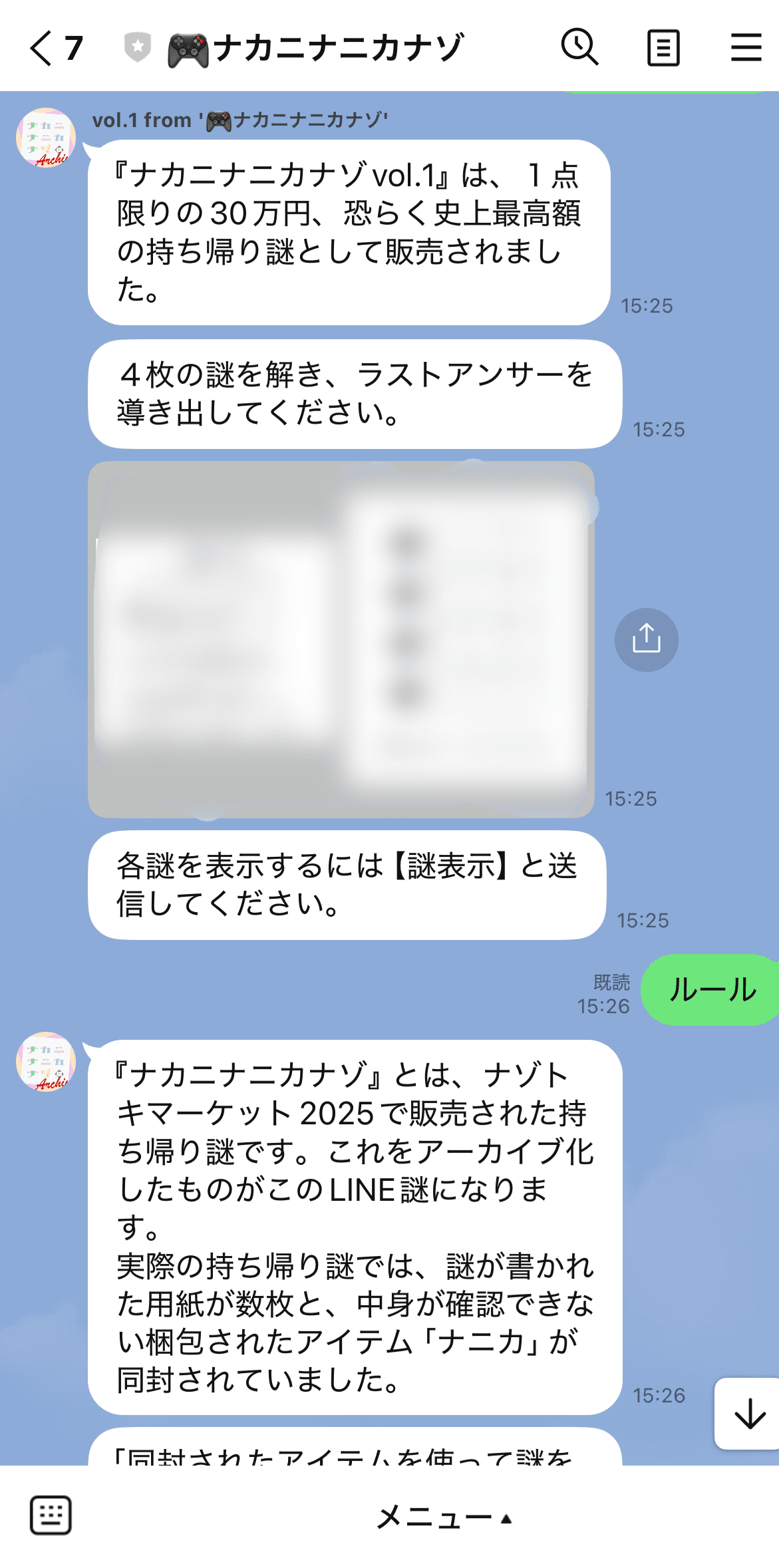Open the account avatar beside vol.1 message

tap(45, 138)
